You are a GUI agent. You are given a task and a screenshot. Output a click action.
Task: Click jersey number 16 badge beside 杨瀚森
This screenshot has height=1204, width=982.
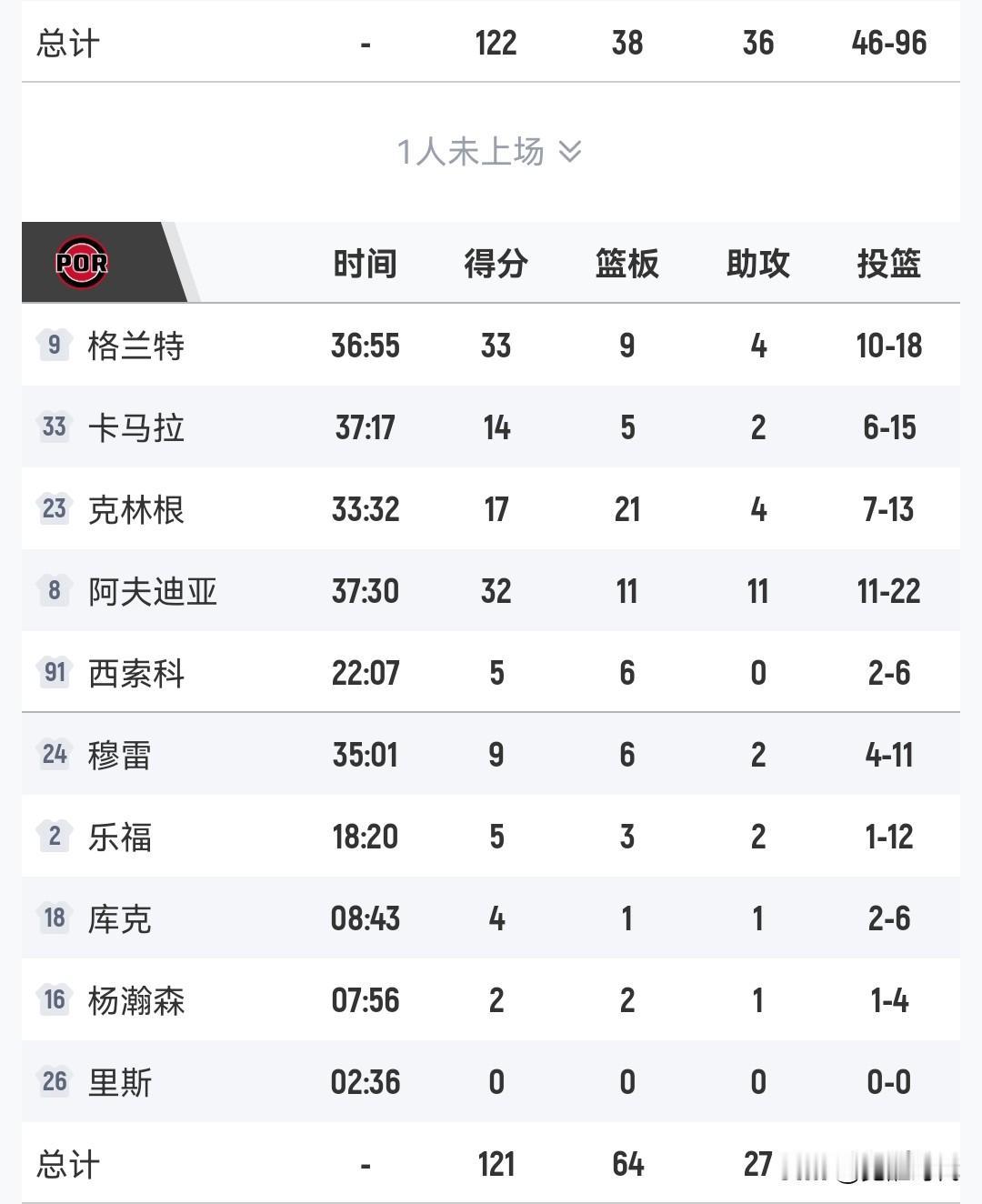coord(53,999)
